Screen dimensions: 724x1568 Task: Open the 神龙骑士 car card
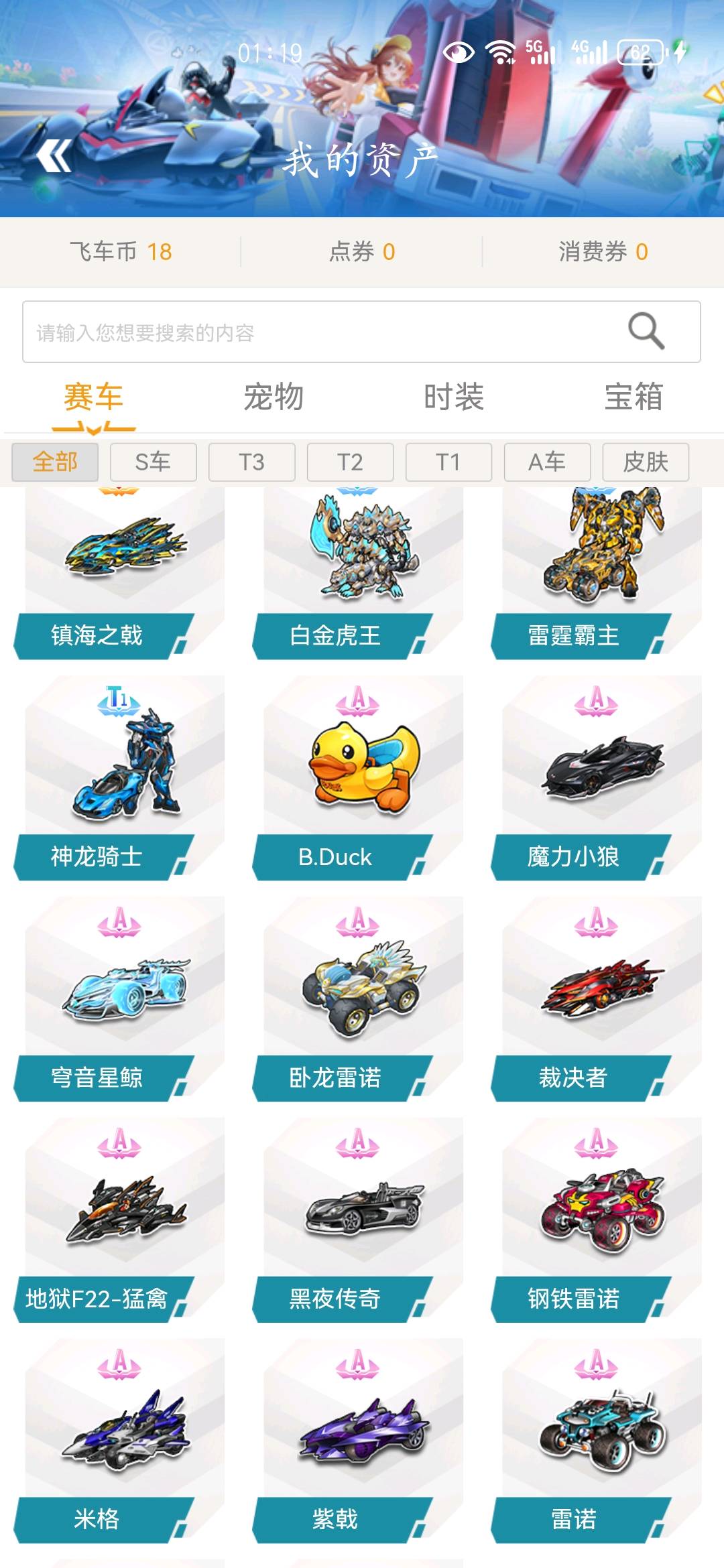tap(119, 778)
